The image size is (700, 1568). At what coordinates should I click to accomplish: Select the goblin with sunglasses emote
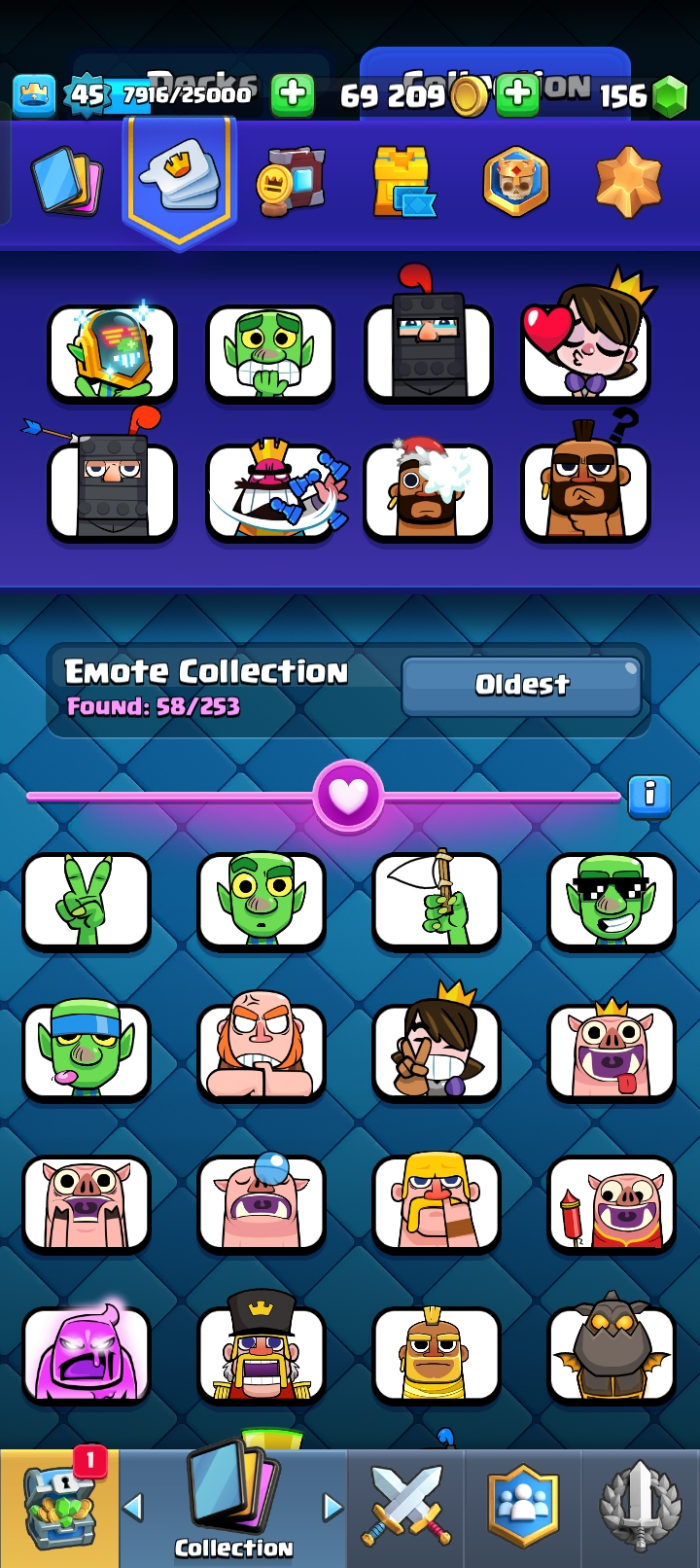click(x=611, y=901)
